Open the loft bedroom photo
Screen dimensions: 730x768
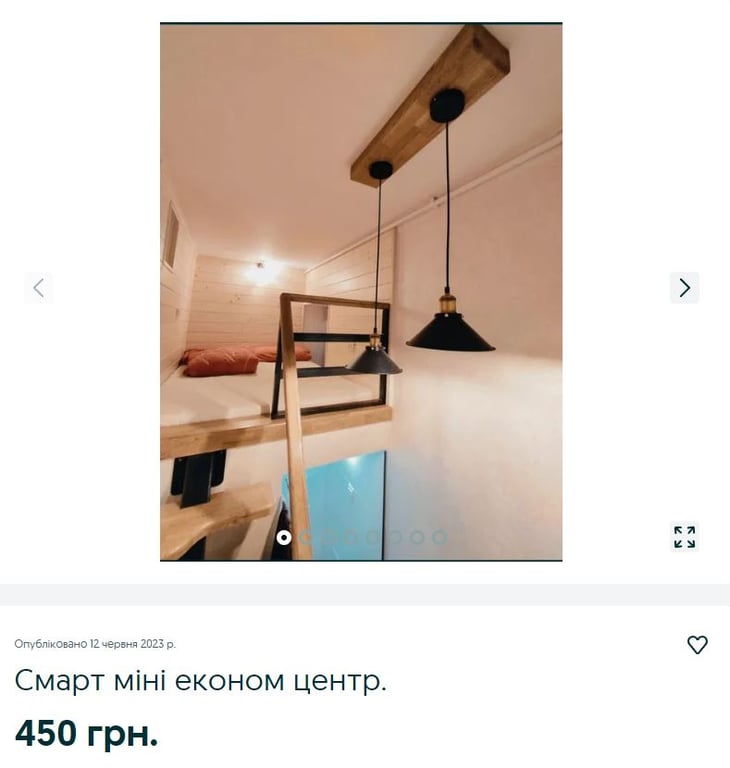coord(360,290)
